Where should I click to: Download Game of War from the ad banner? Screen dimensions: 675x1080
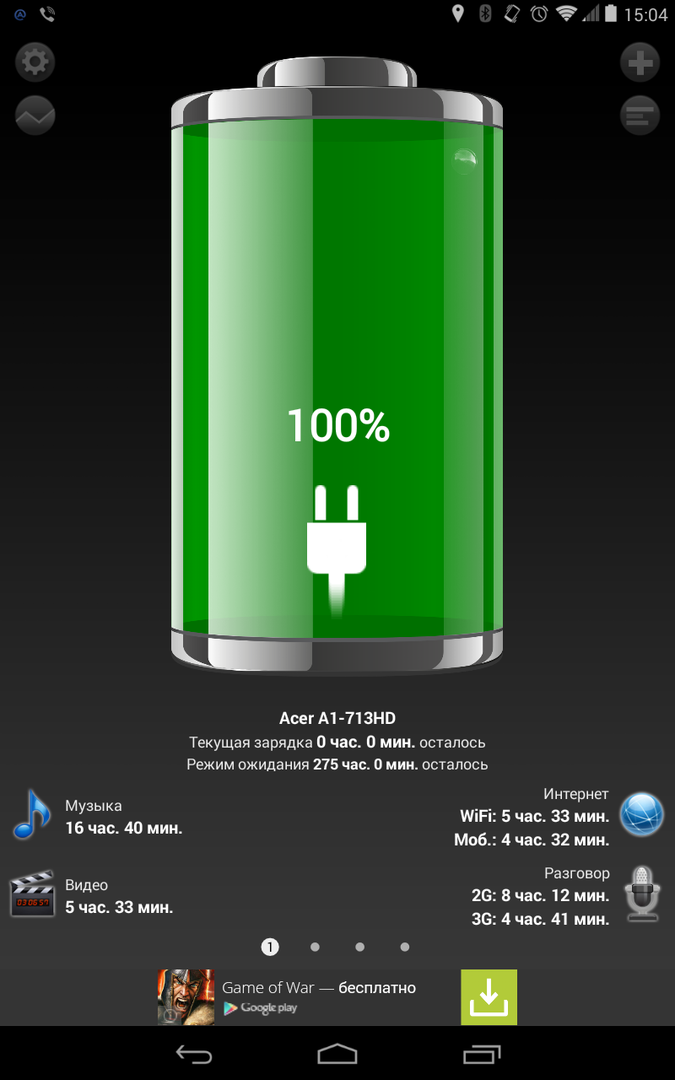[x=489, y=996]
